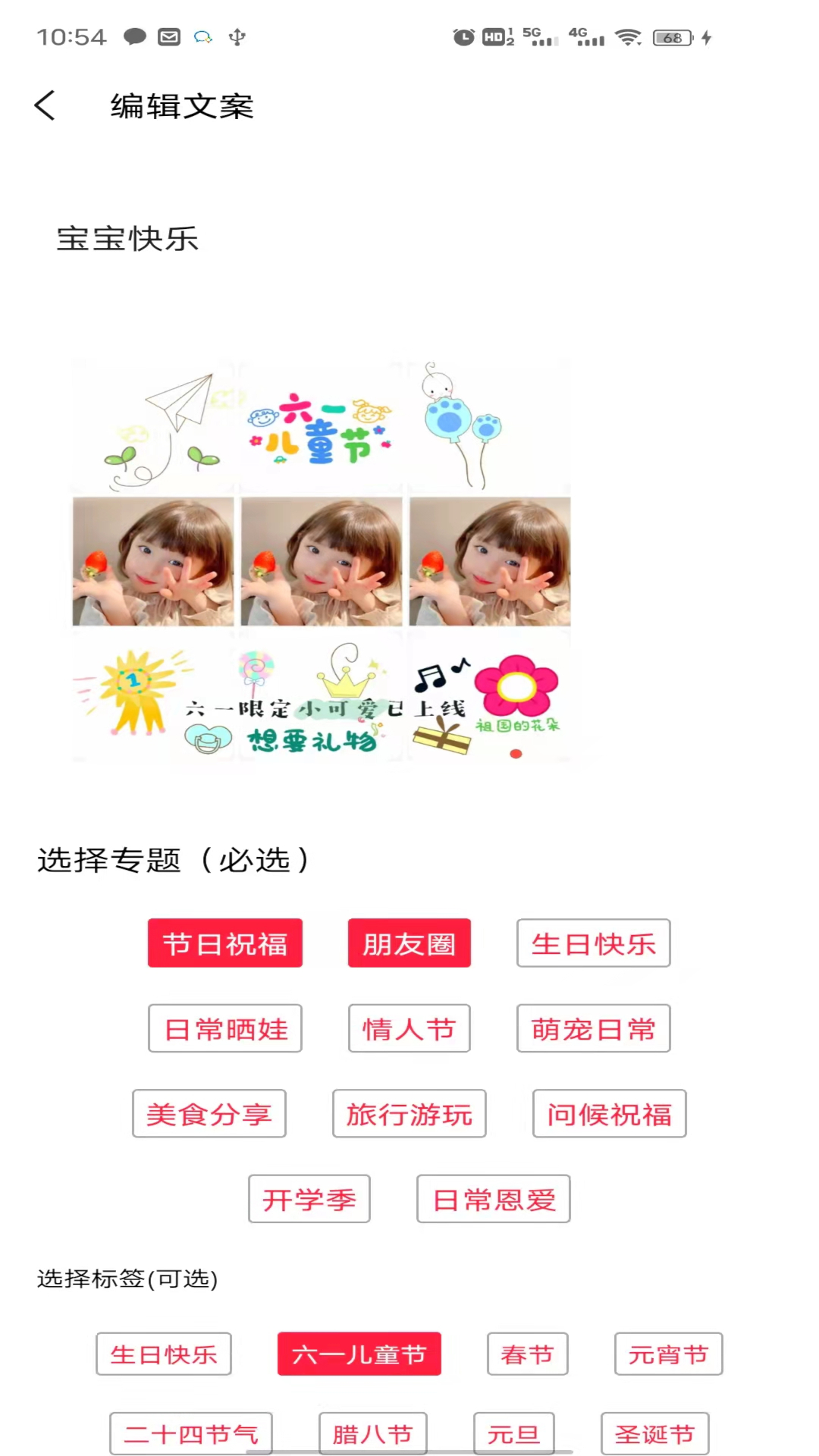
Task: Add the 圣诞节 tag
Action: tap(654, 1432)
